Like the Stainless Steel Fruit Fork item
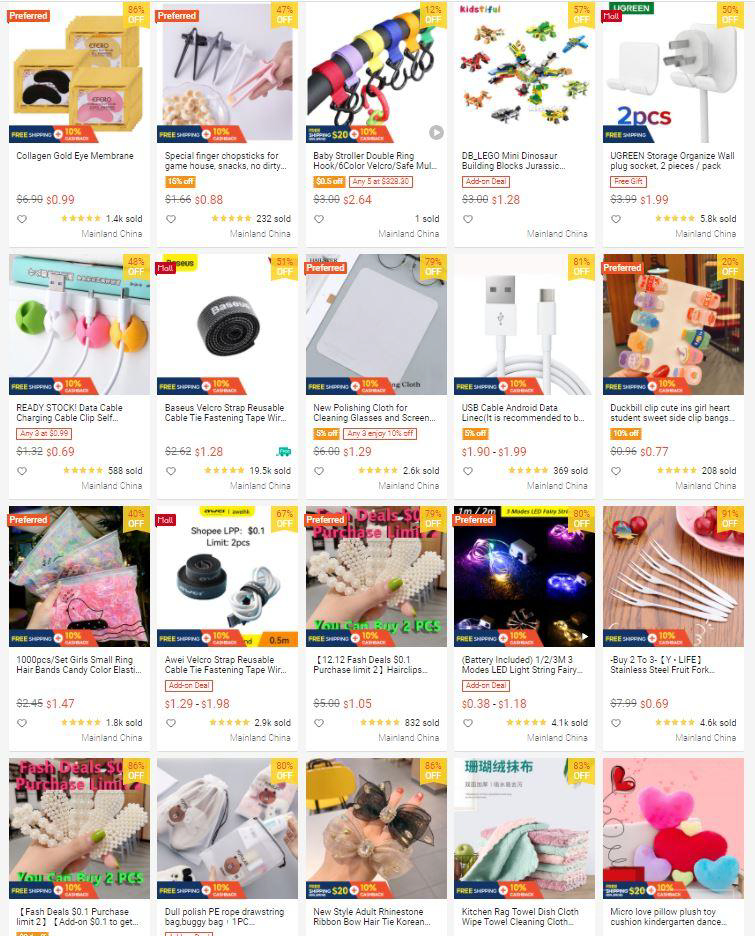 [x=616, y=723]
